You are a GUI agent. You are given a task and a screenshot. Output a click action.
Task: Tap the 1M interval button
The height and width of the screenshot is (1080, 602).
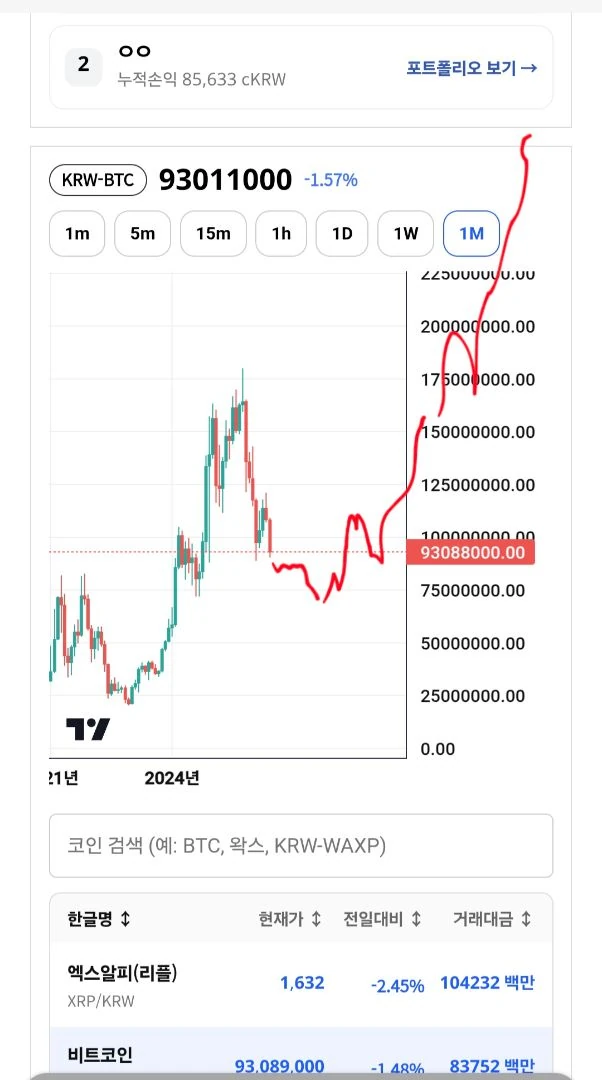471,233
